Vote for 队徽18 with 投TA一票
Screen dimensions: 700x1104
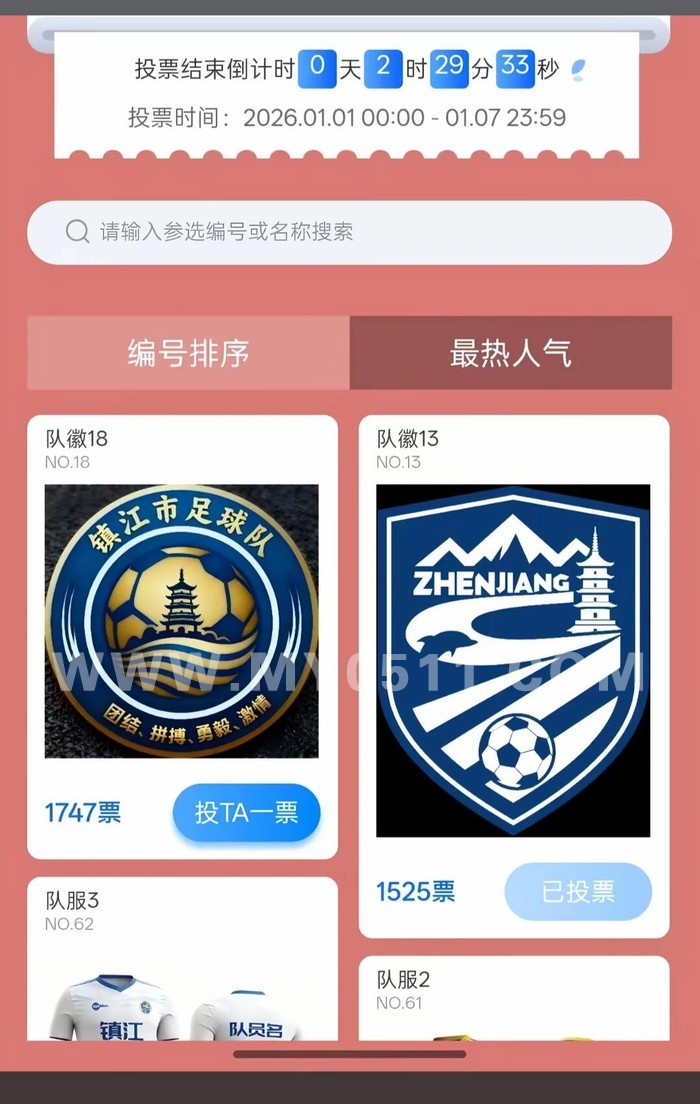pos(246,812)
